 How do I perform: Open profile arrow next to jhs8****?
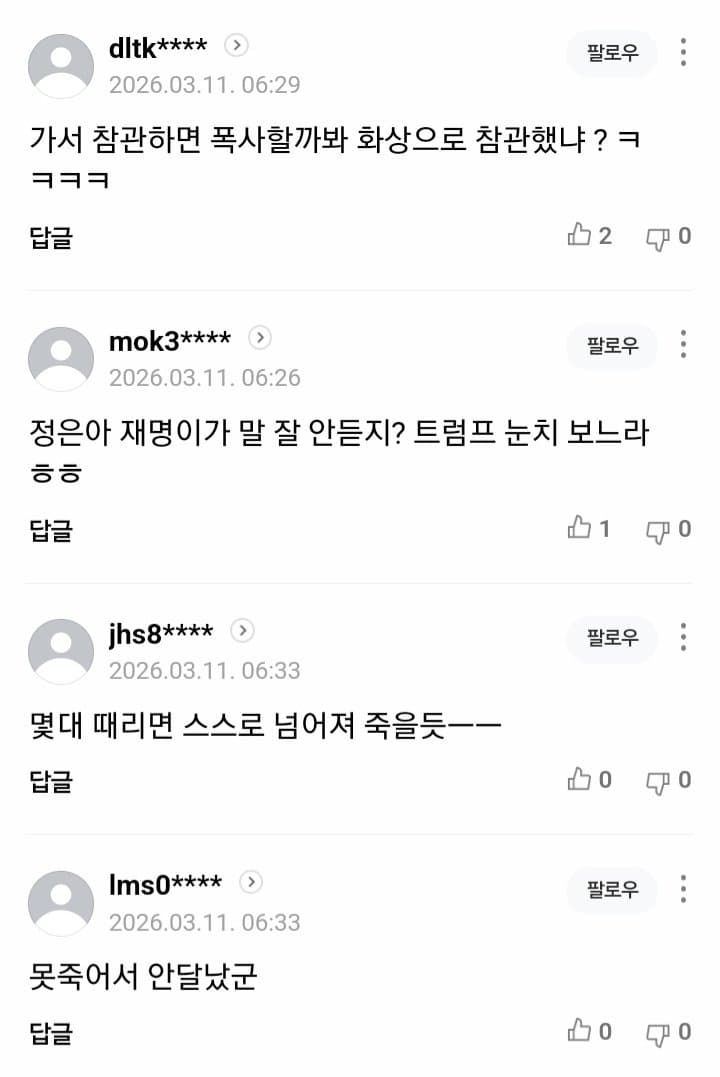(x=242, y=631)
